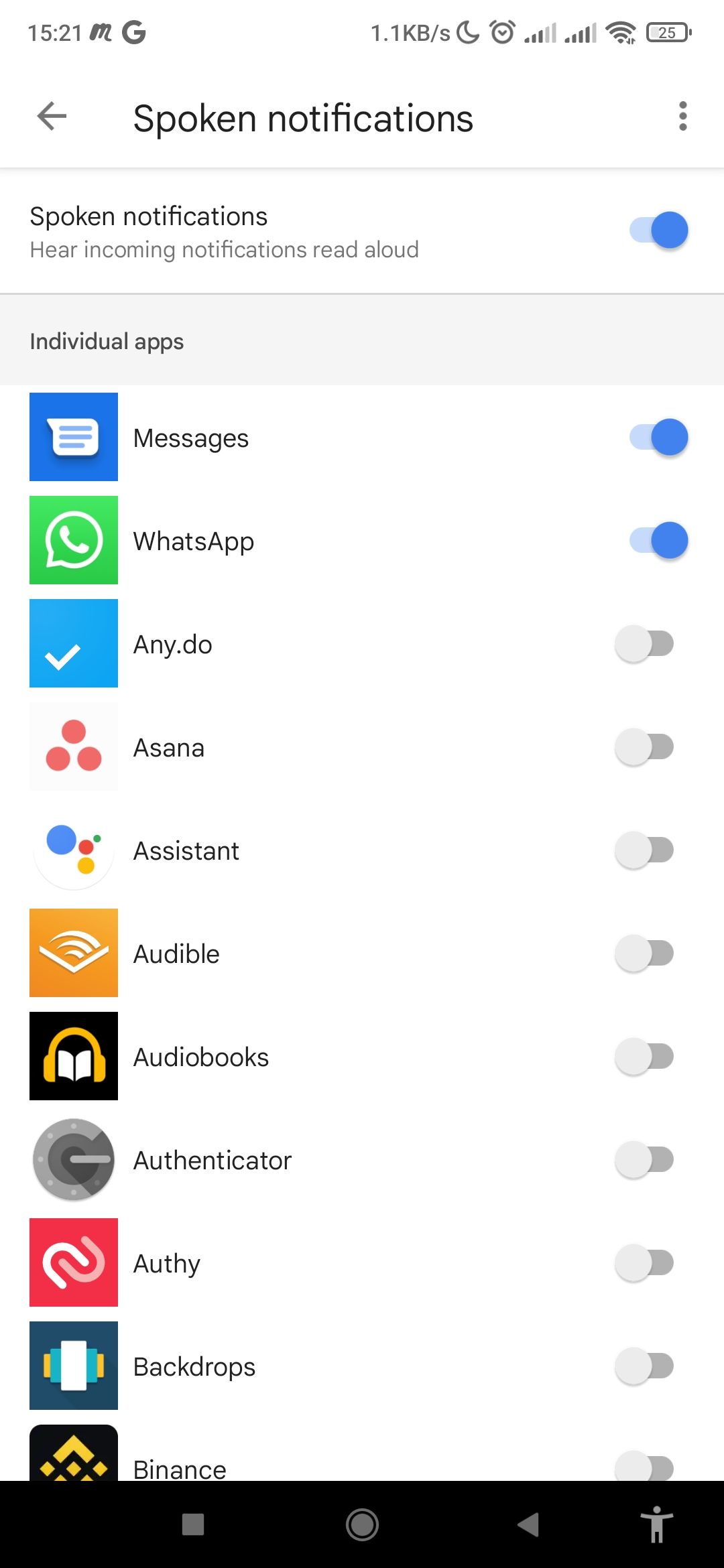This screenshot has width=724, height=1568.
Task: Go back from Spoken notifications
Action: point(52,117)
